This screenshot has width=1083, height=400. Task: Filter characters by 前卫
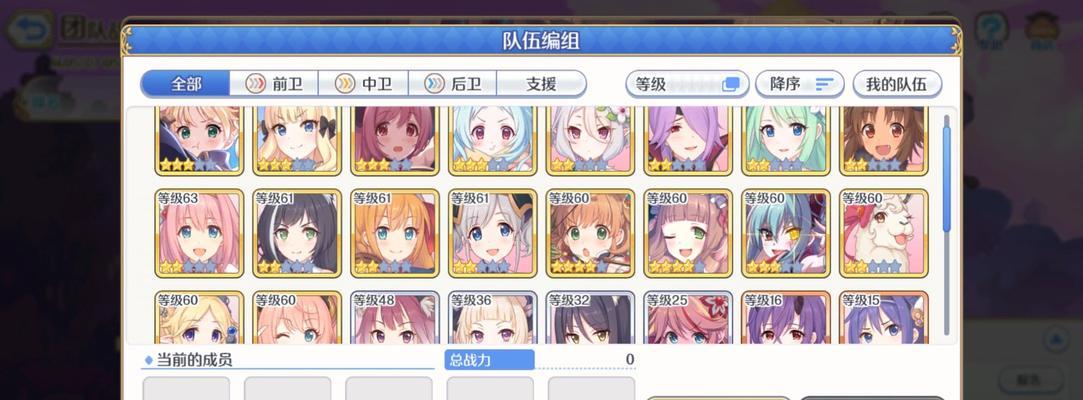coord(275,84)
